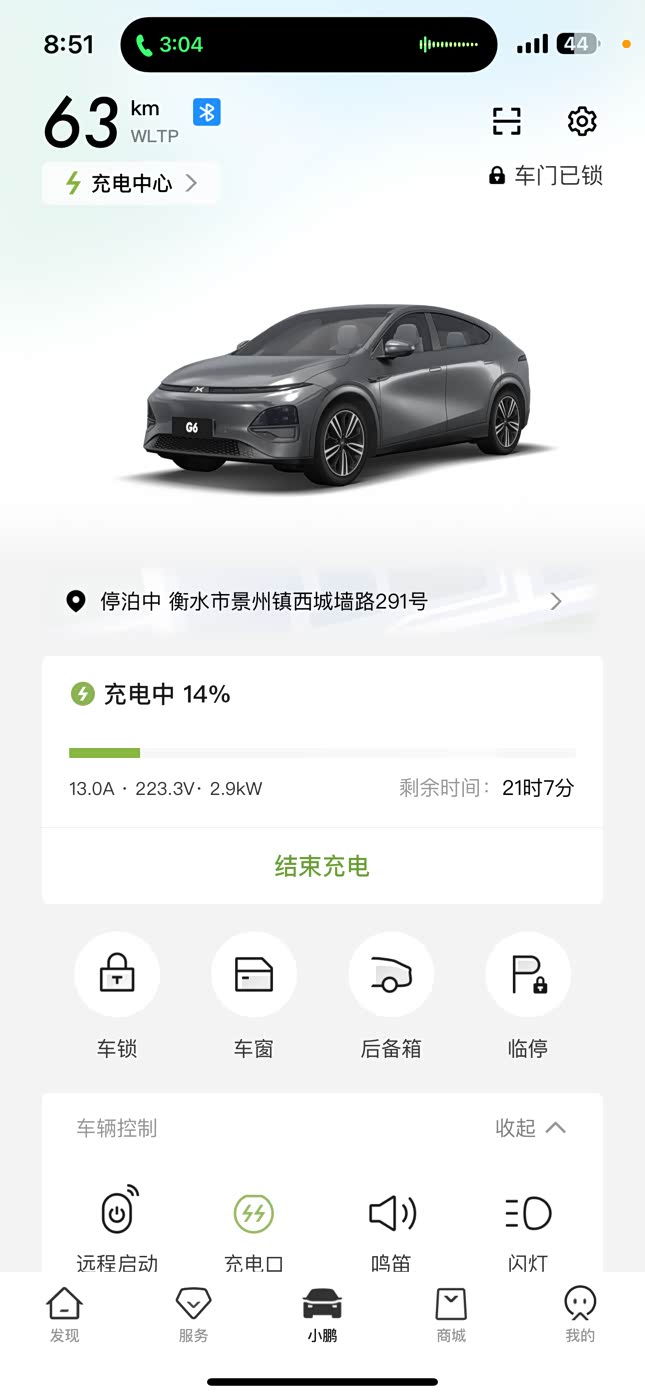Switch to the 服务 tab
Screen dimensions: 645x1398
[193, 1314]
